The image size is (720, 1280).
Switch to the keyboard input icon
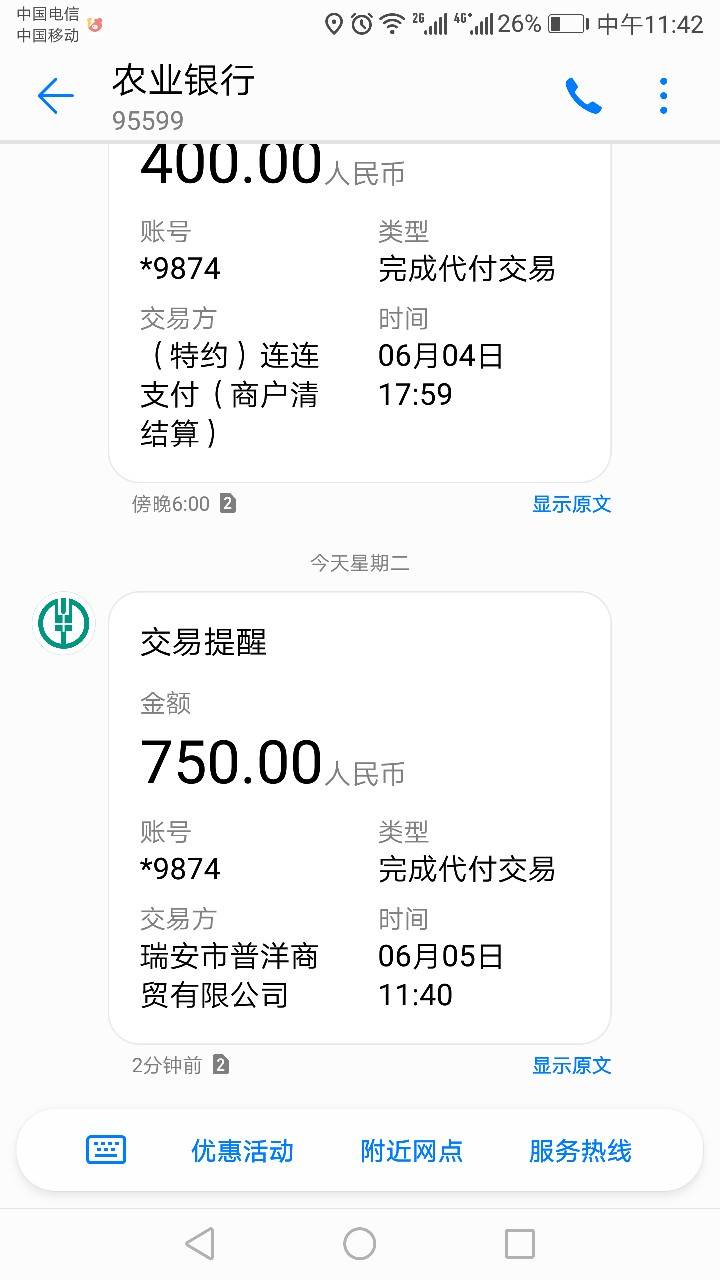[106, 1150]
